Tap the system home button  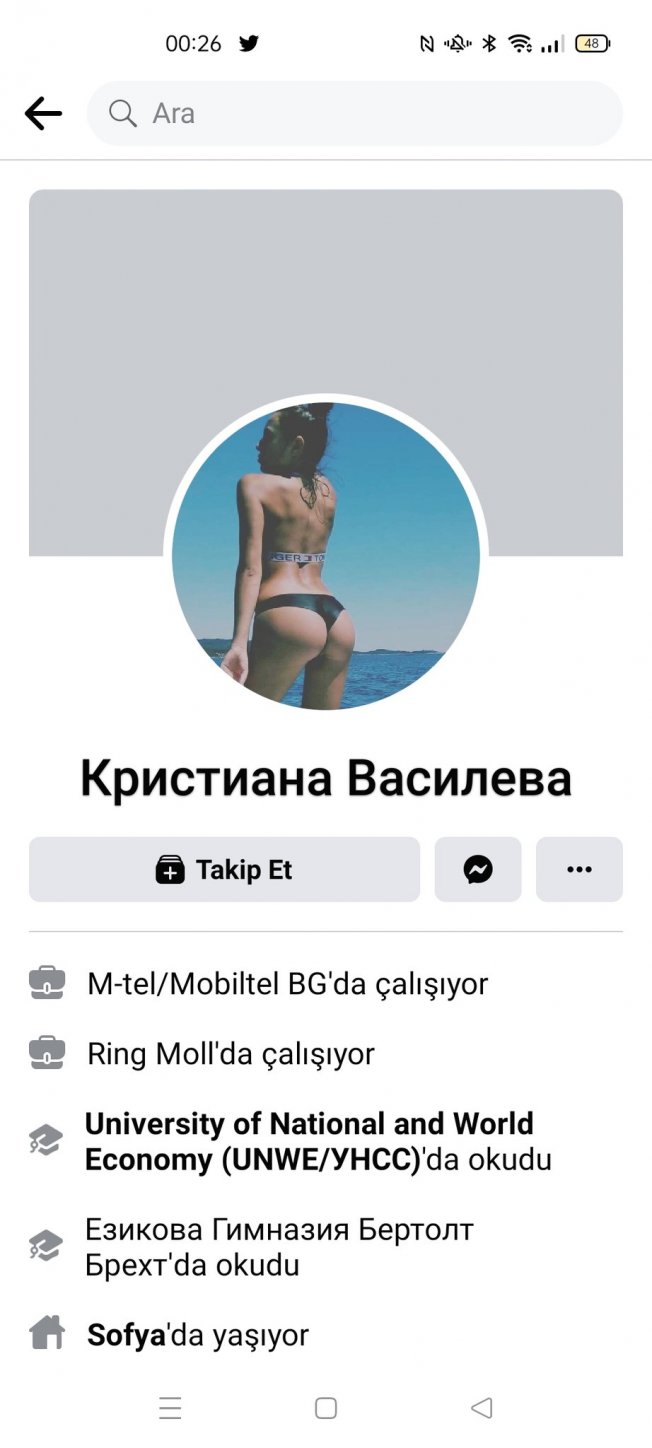tap(326, 1408)
